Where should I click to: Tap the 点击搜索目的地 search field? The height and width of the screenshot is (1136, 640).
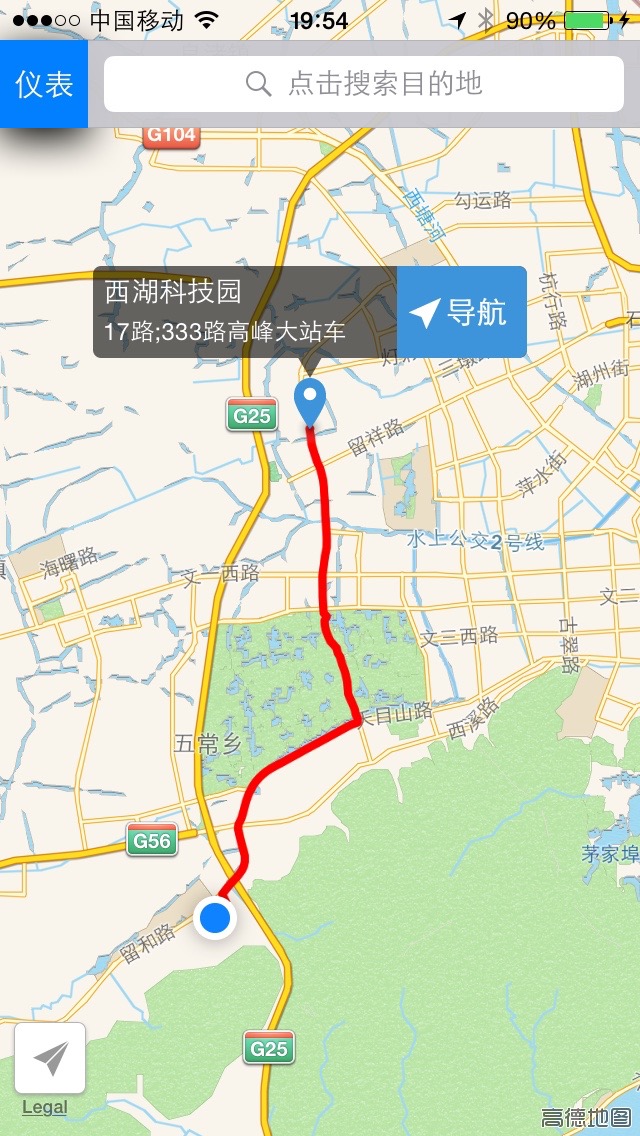pos(364,84)
